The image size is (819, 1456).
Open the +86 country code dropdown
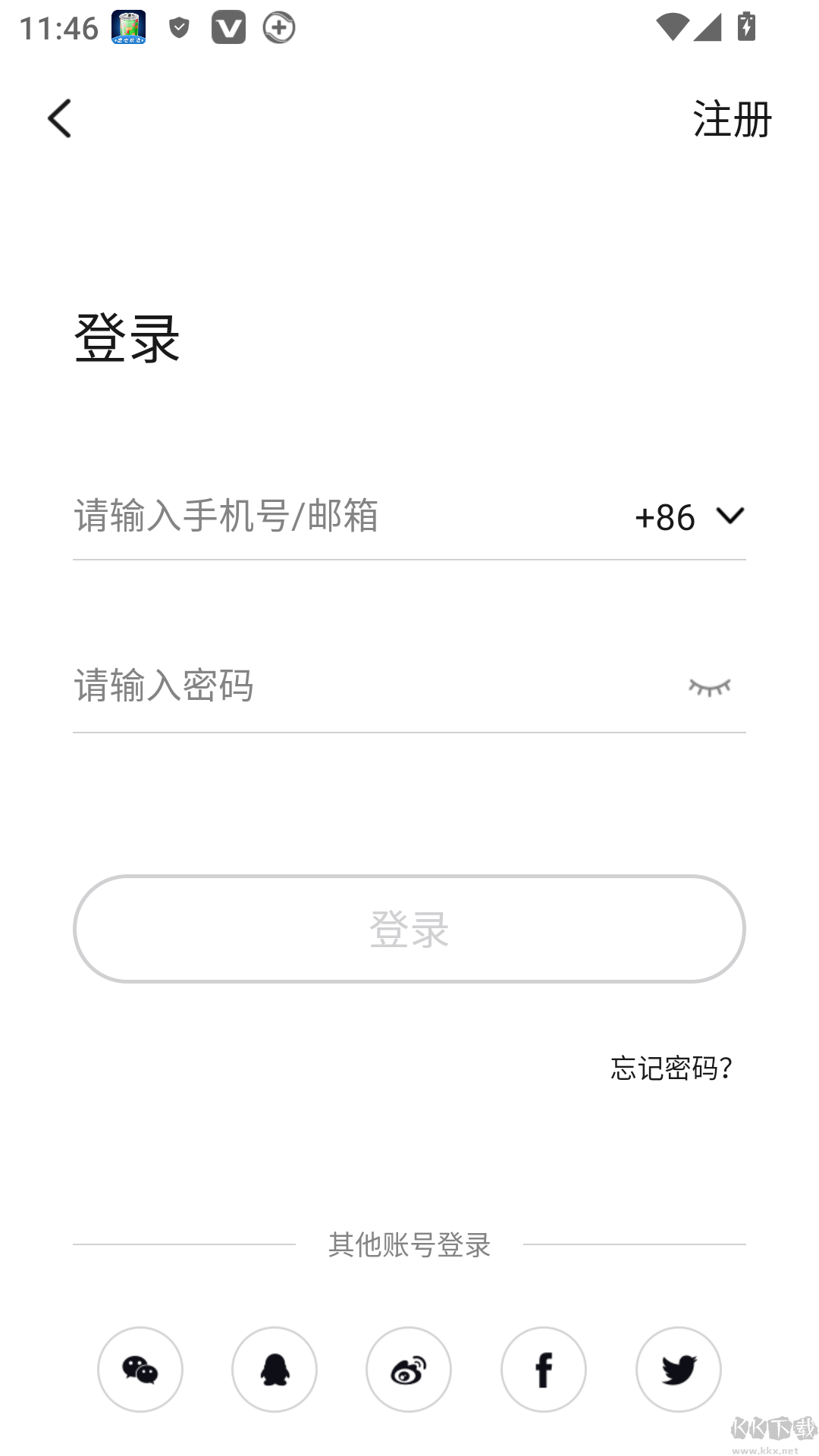(665, 518)
